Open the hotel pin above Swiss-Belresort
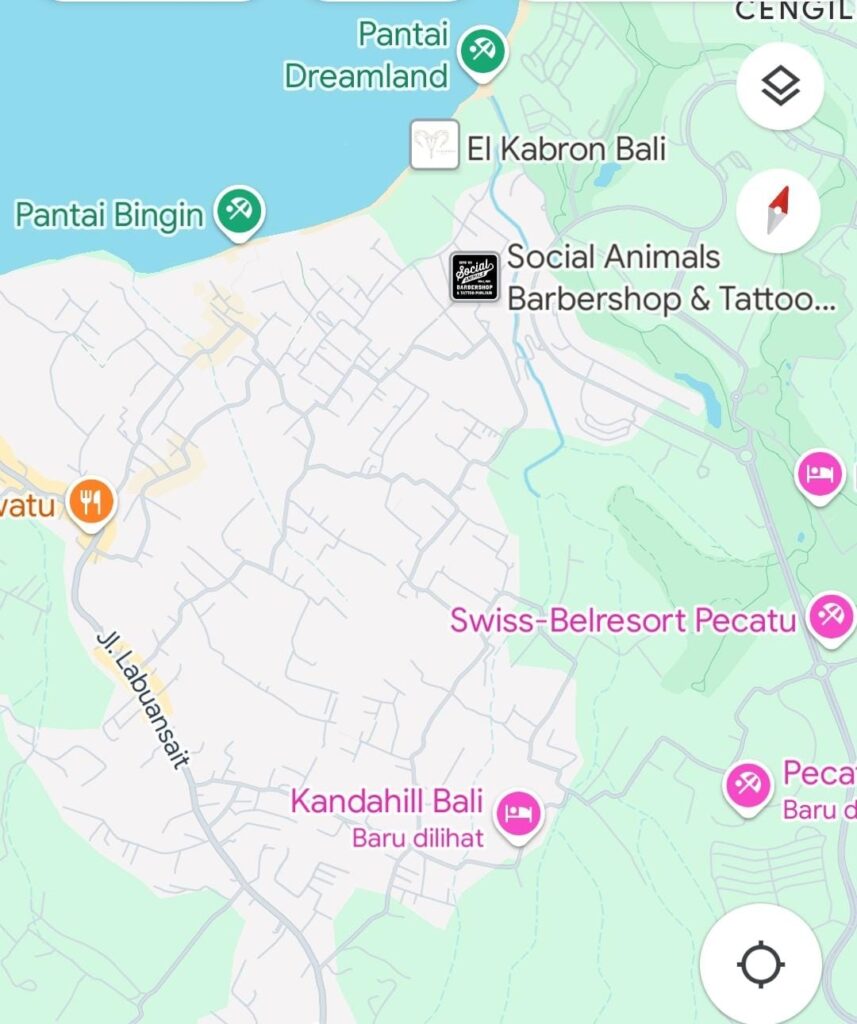Viewport: 857px width, 1024px height. tap(819, 473)
